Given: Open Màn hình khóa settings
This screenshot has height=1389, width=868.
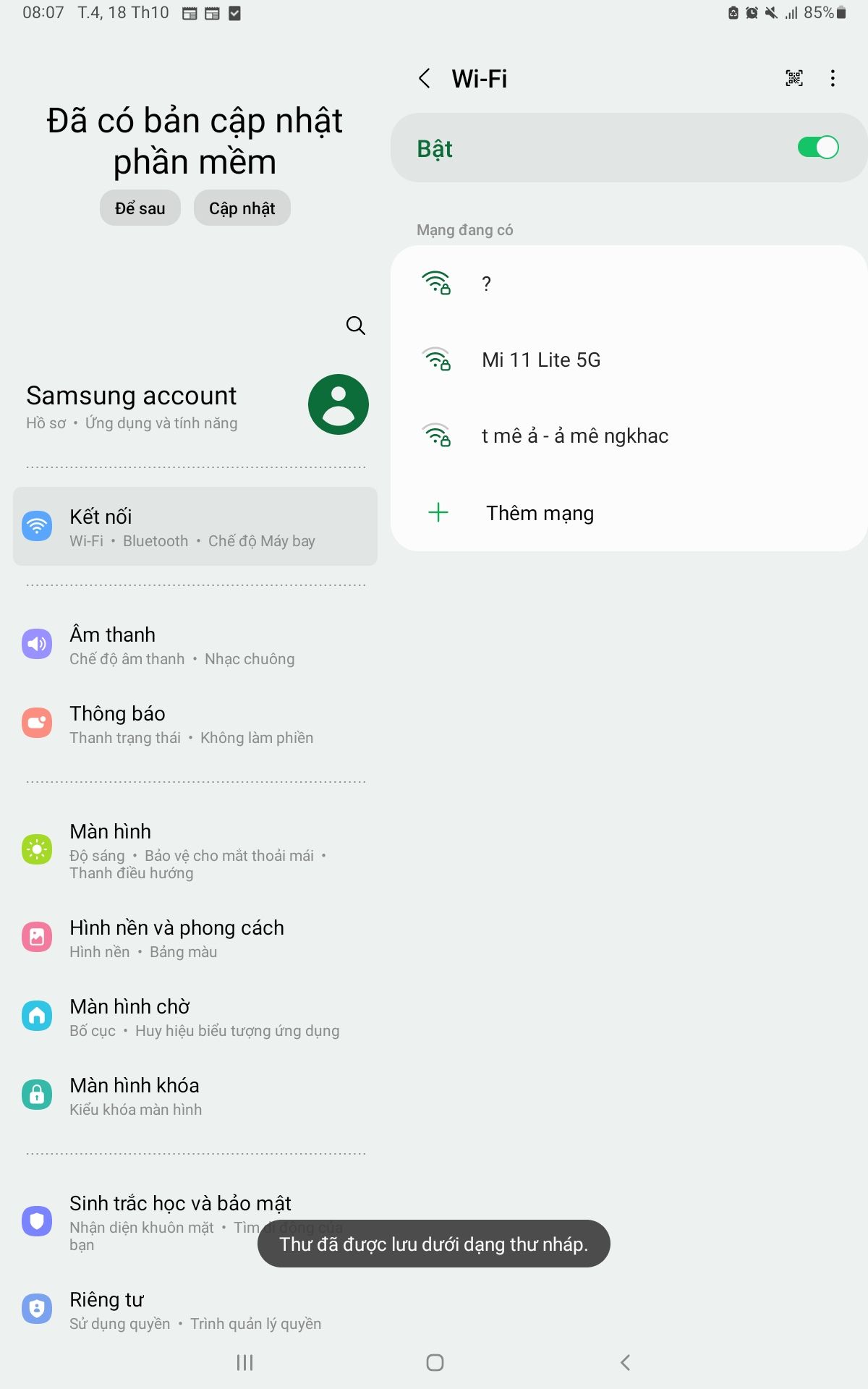Looking at the screenshot, I should [x=195, y=1095].
